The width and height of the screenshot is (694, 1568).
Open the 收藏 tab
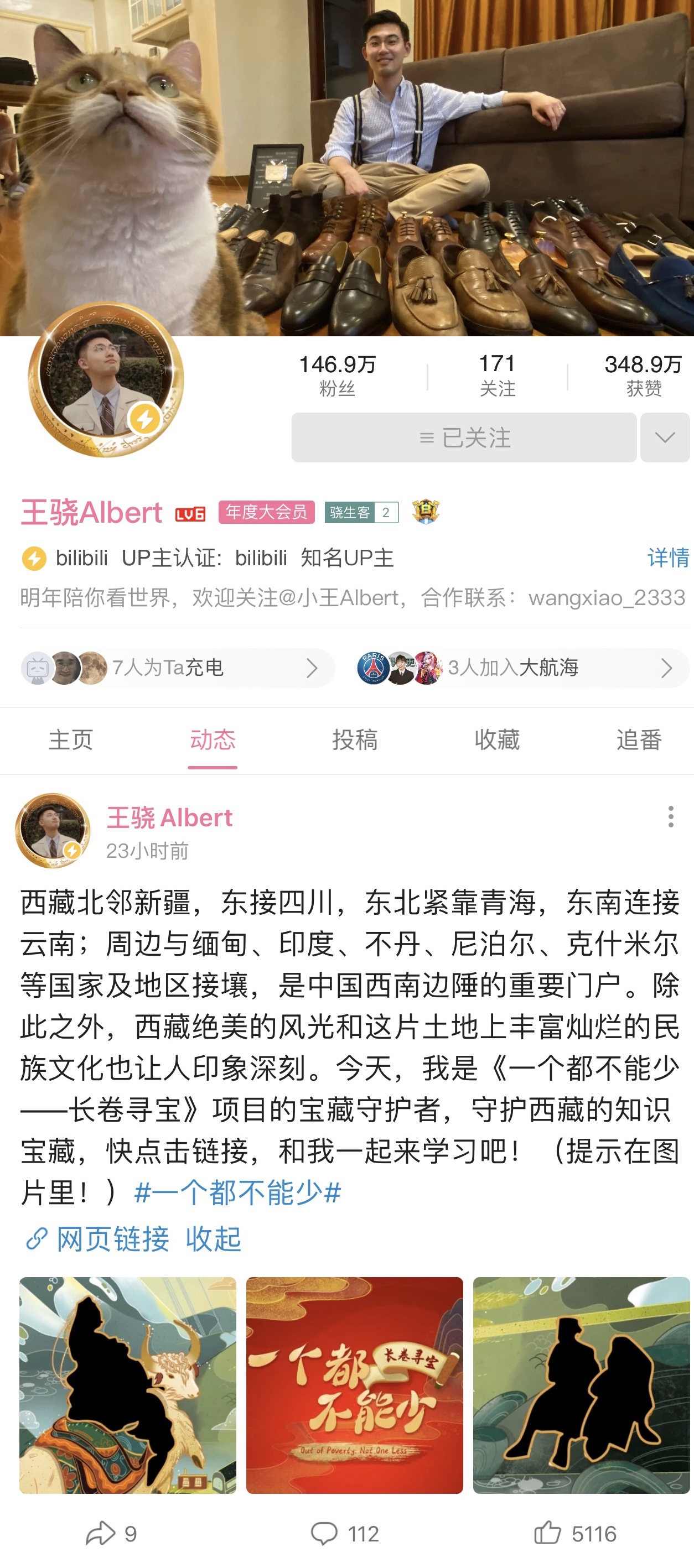coord(496,739)
